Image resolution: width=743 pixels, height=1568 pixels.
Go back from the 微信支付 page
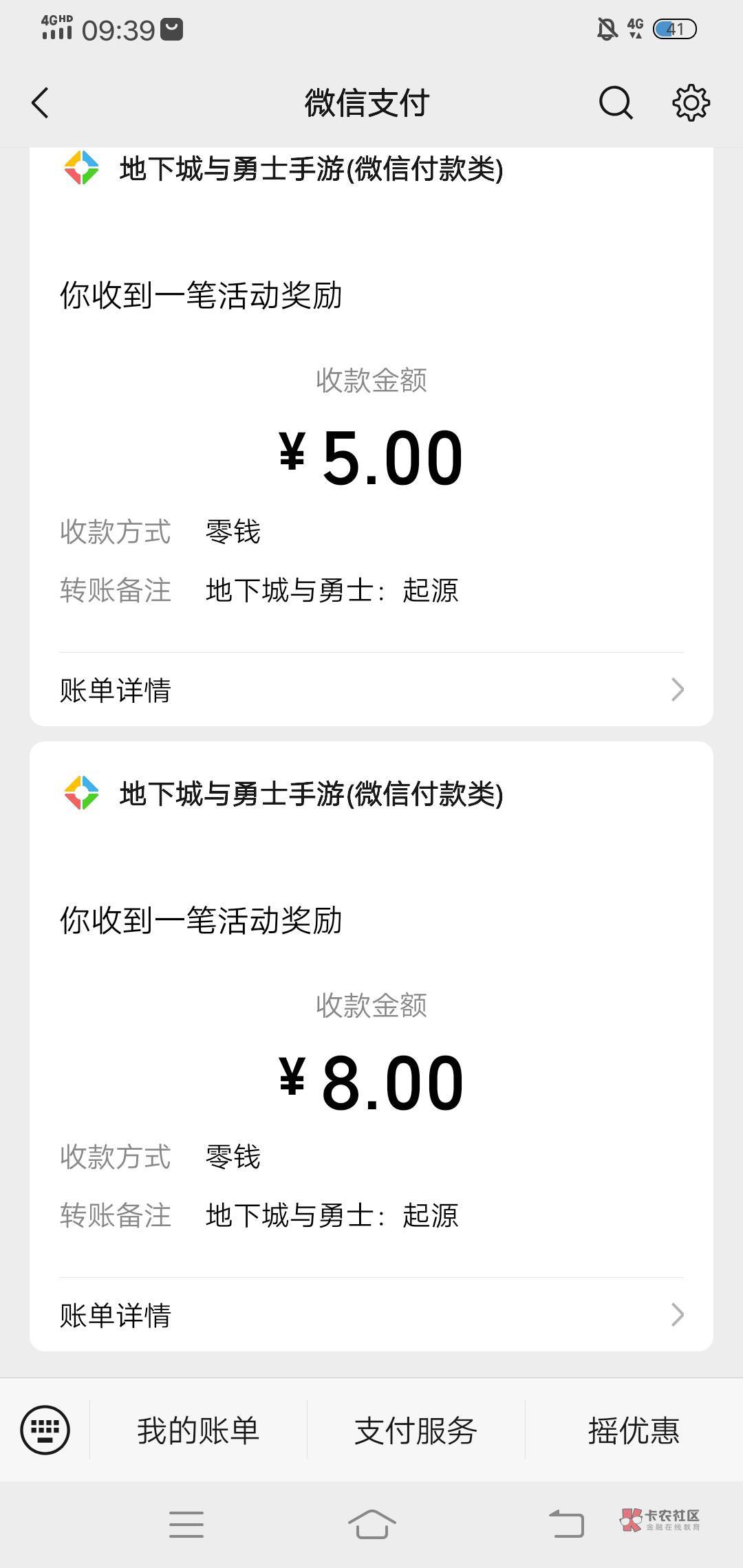[40, 103]
